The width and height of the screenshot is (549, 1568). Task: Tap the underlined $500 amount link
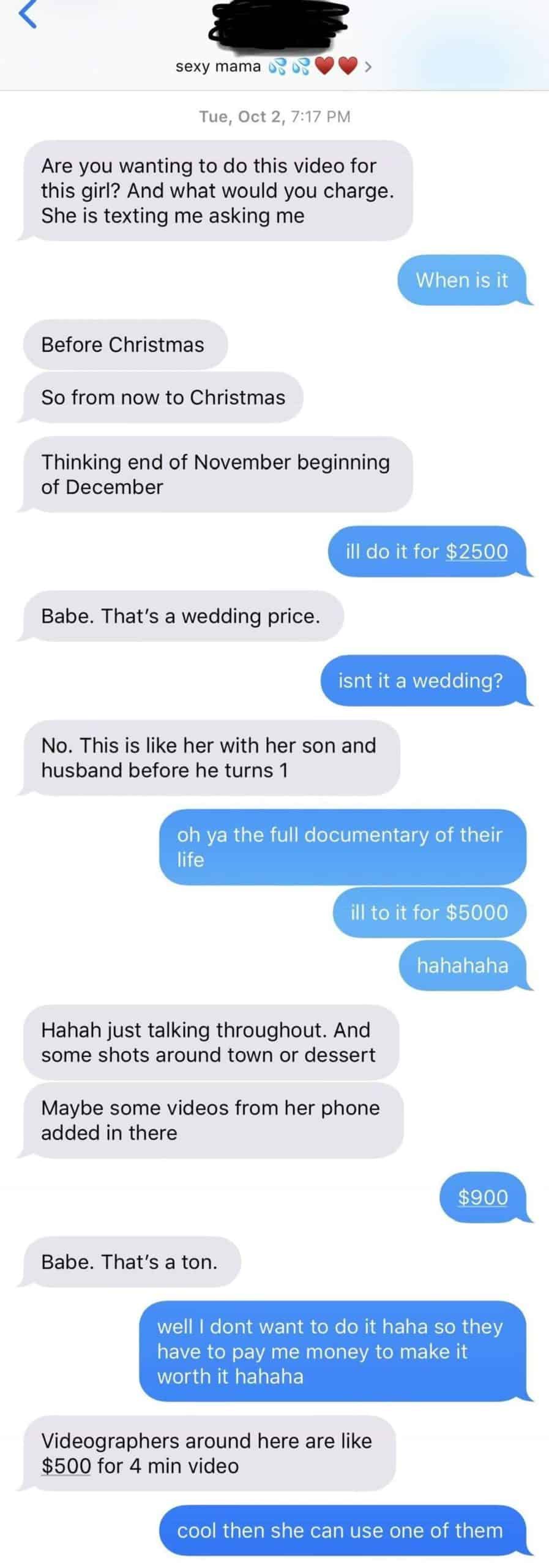click(66, 1466)
